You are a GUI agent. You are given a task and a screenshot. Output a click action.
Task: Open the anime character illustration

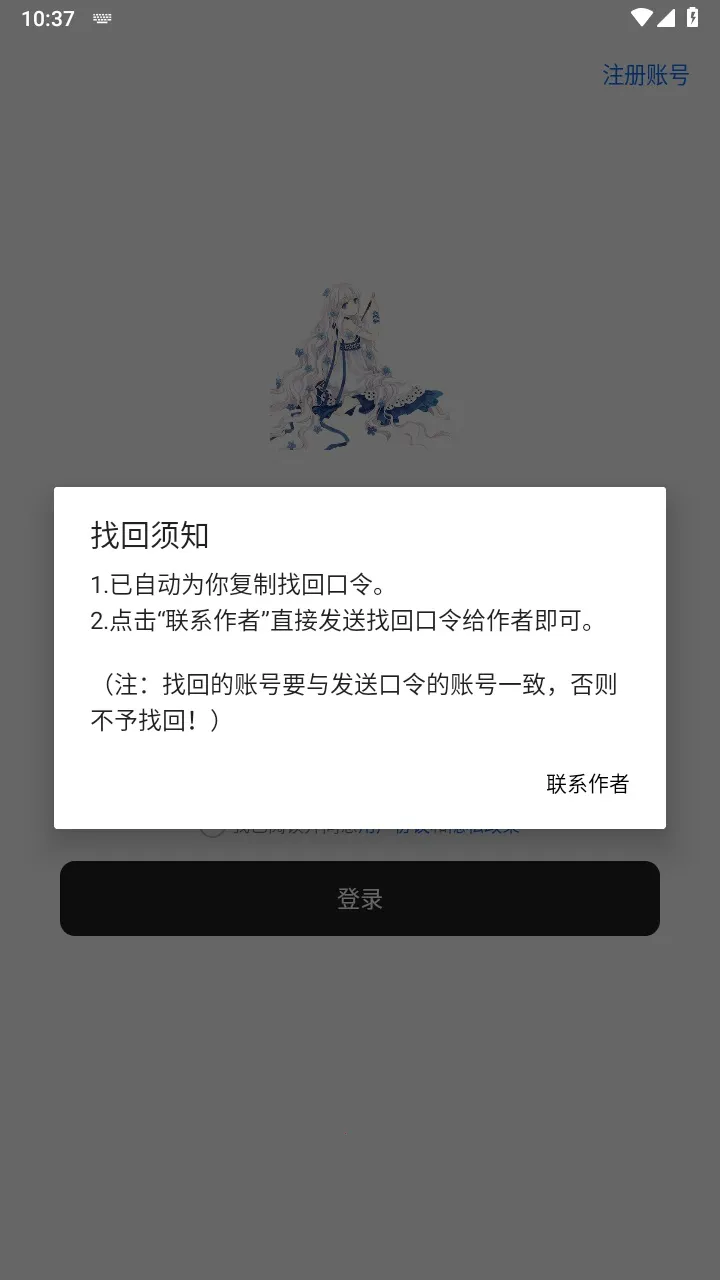358,370
